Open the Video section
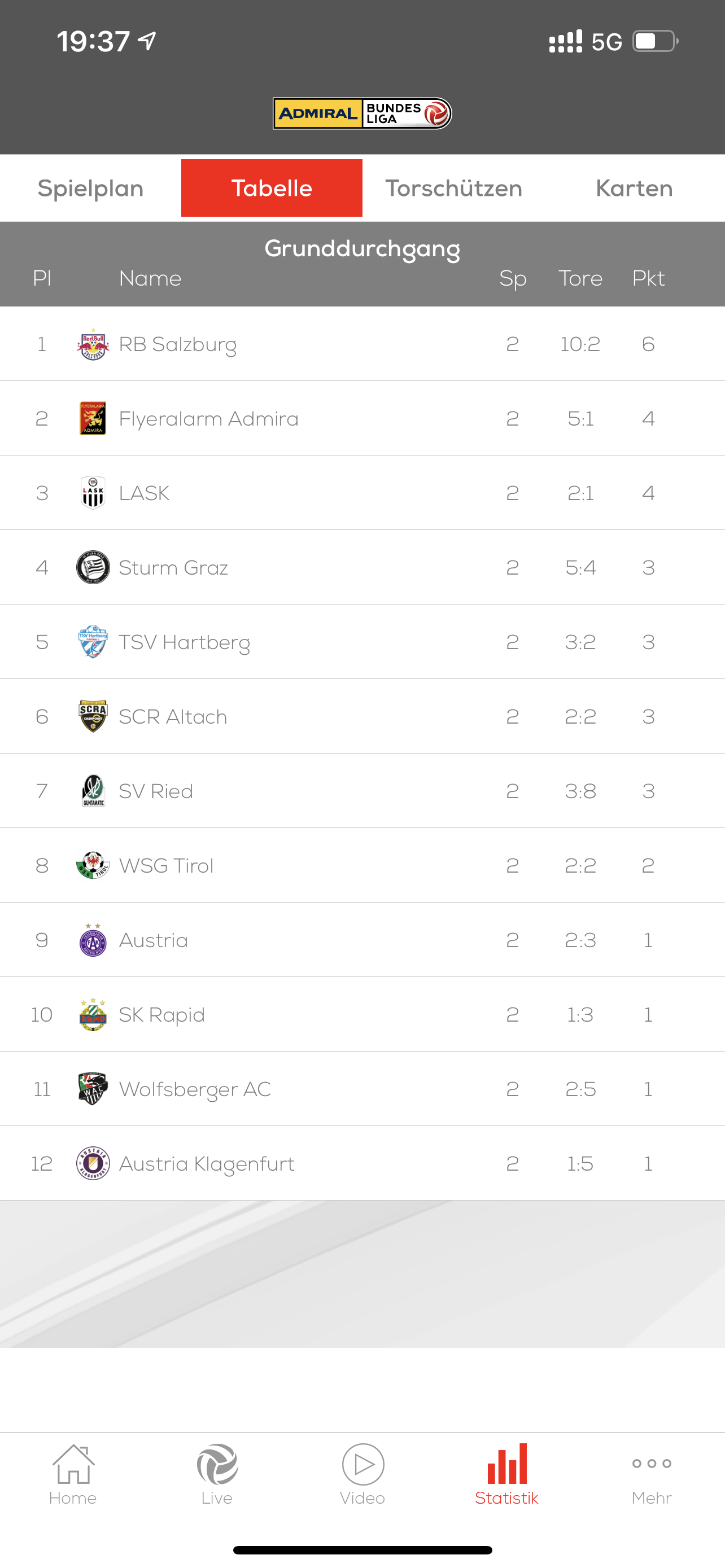Viewport: 725px width, 1568px height. point(362,1474)
